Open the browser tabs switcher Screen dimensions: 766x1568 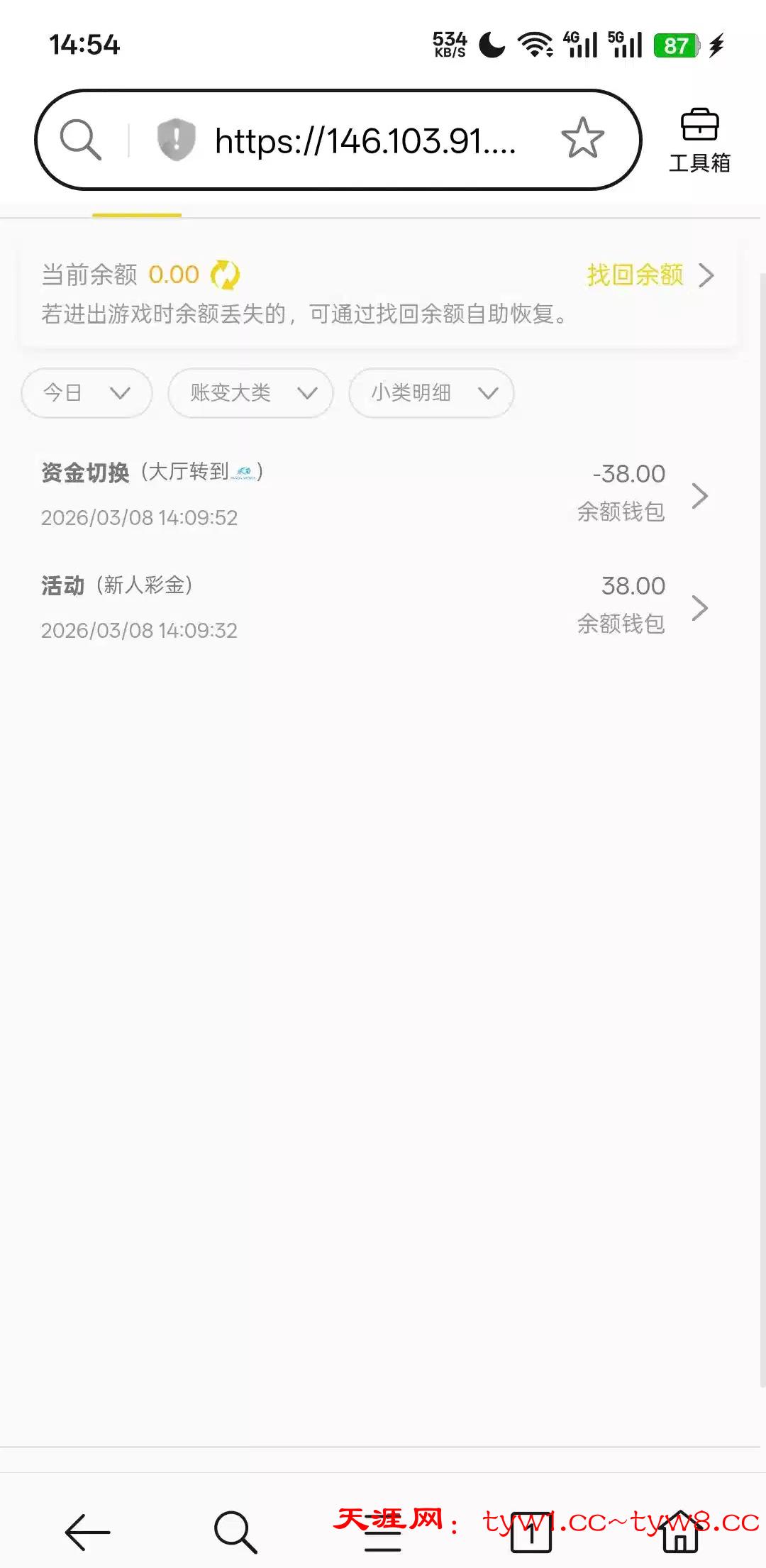click(531, 1533)
